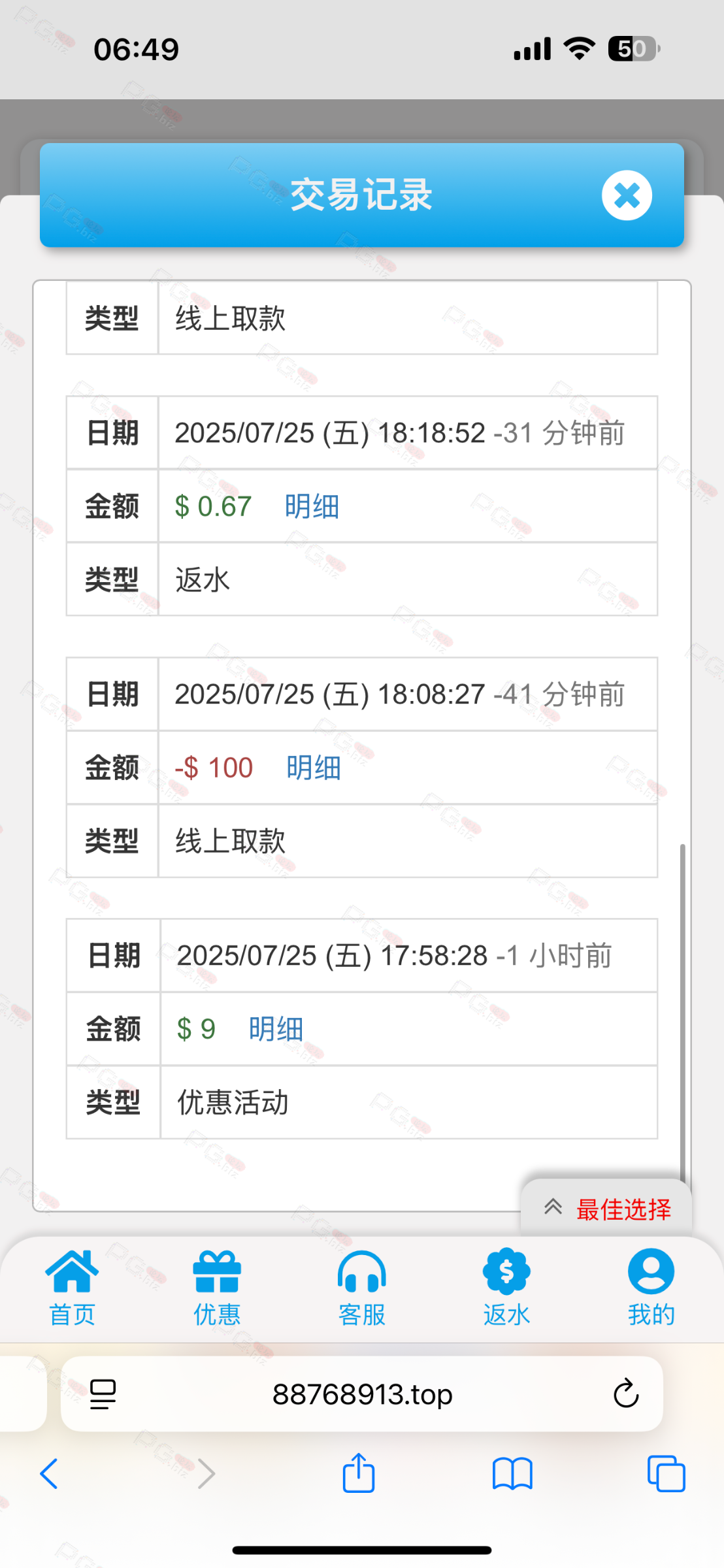This screenshot has width=724, height=1568.
Task: Switch to the 返水 tab
Action: (x=506, y=1288)
